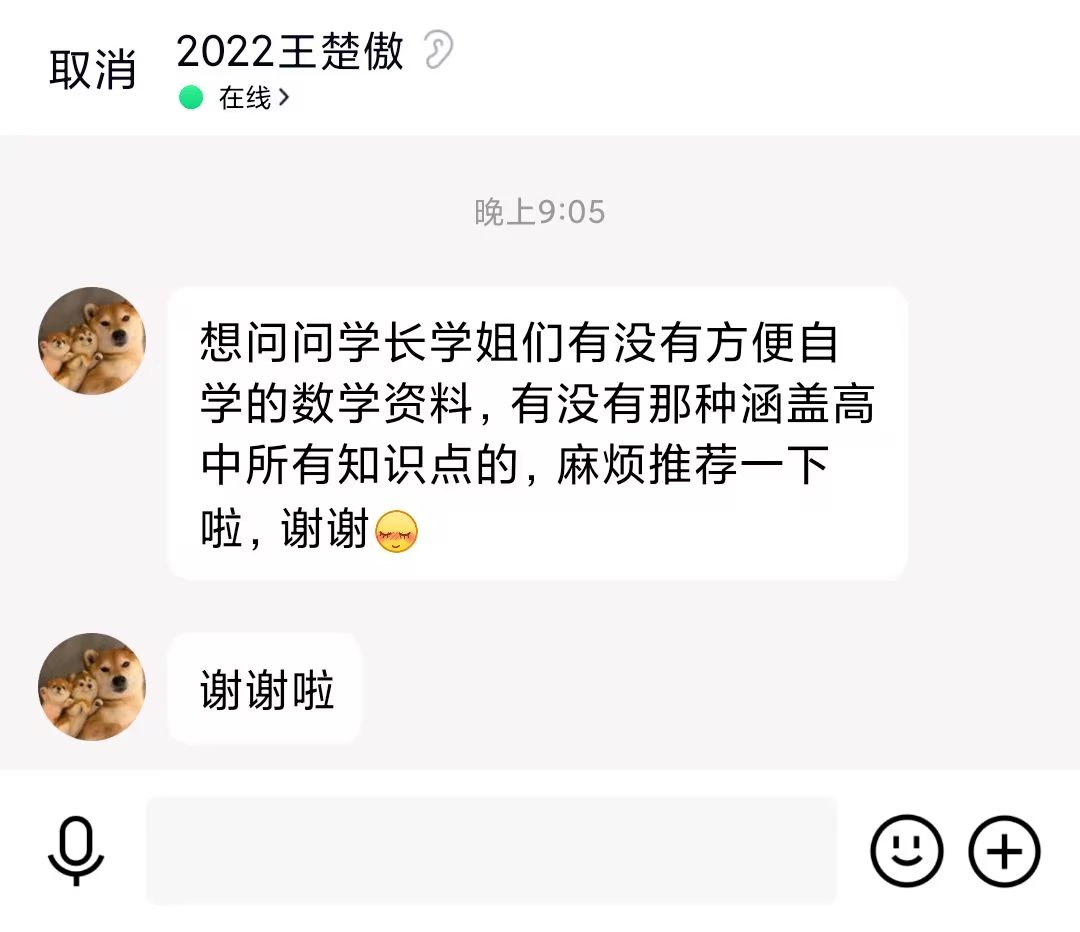Image resolution: width=1080 pixels, height=932 pixels.
Task: Open sender avatar beside the 谢谢啦 message
Action: (x=92, y=687)
